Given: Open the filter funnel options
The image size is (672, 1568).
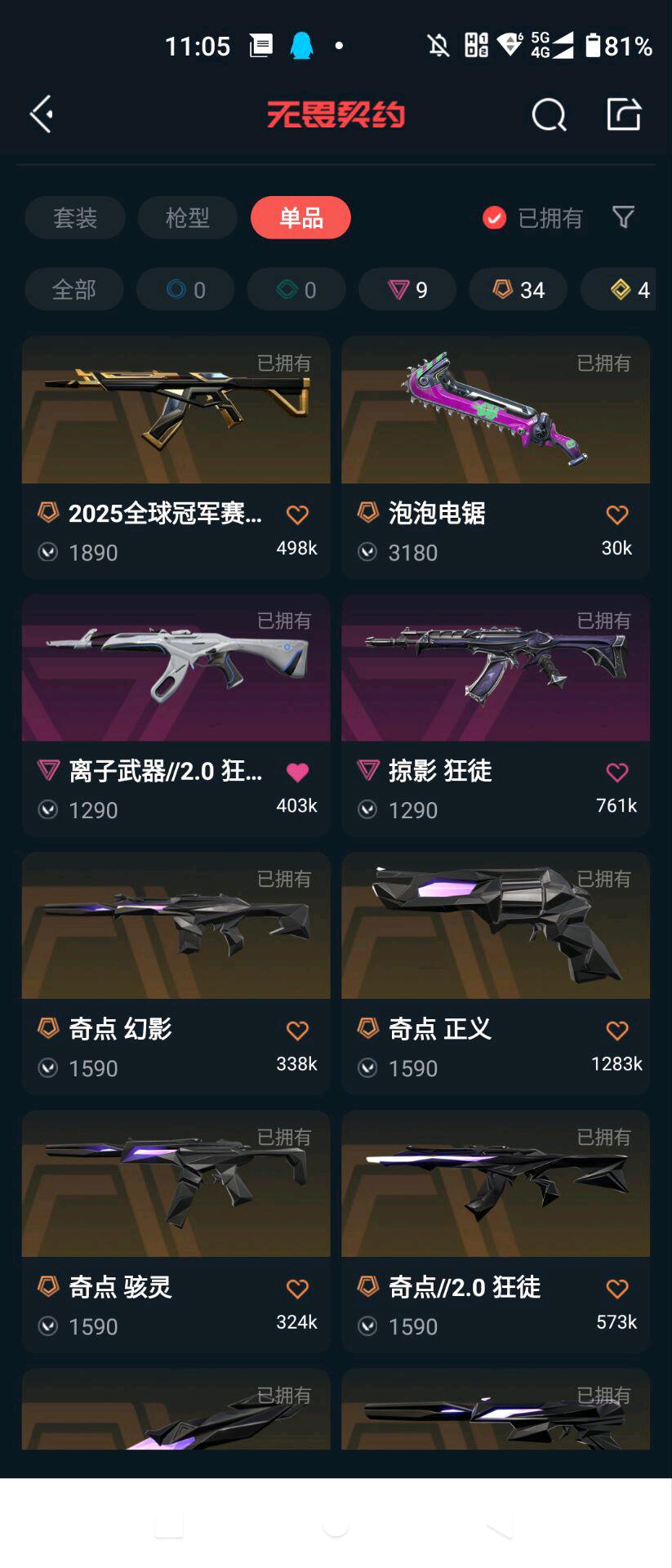Looking at the screenshot, I should [623, 217].
